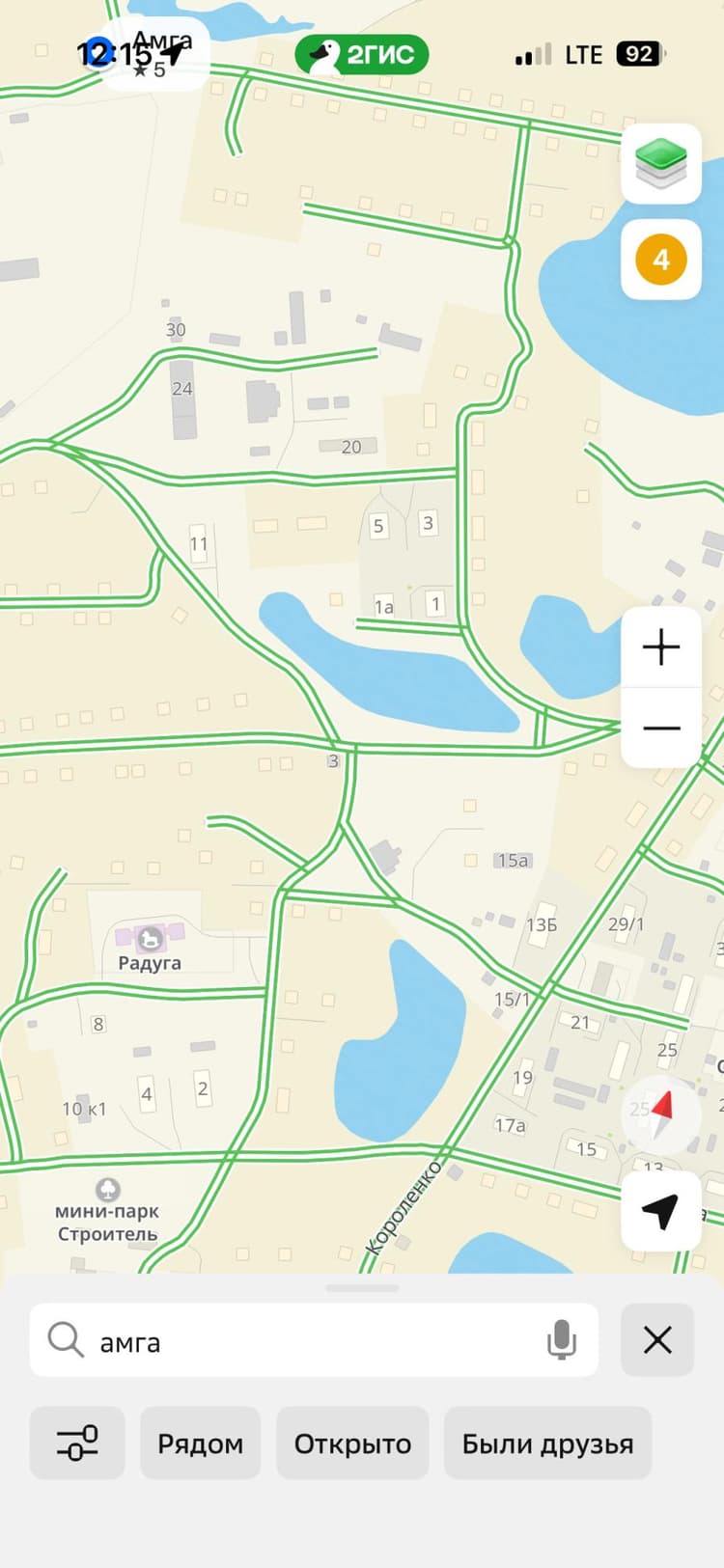
Task: Tap the 2ГИС pill at top
Action: (362, 55)
